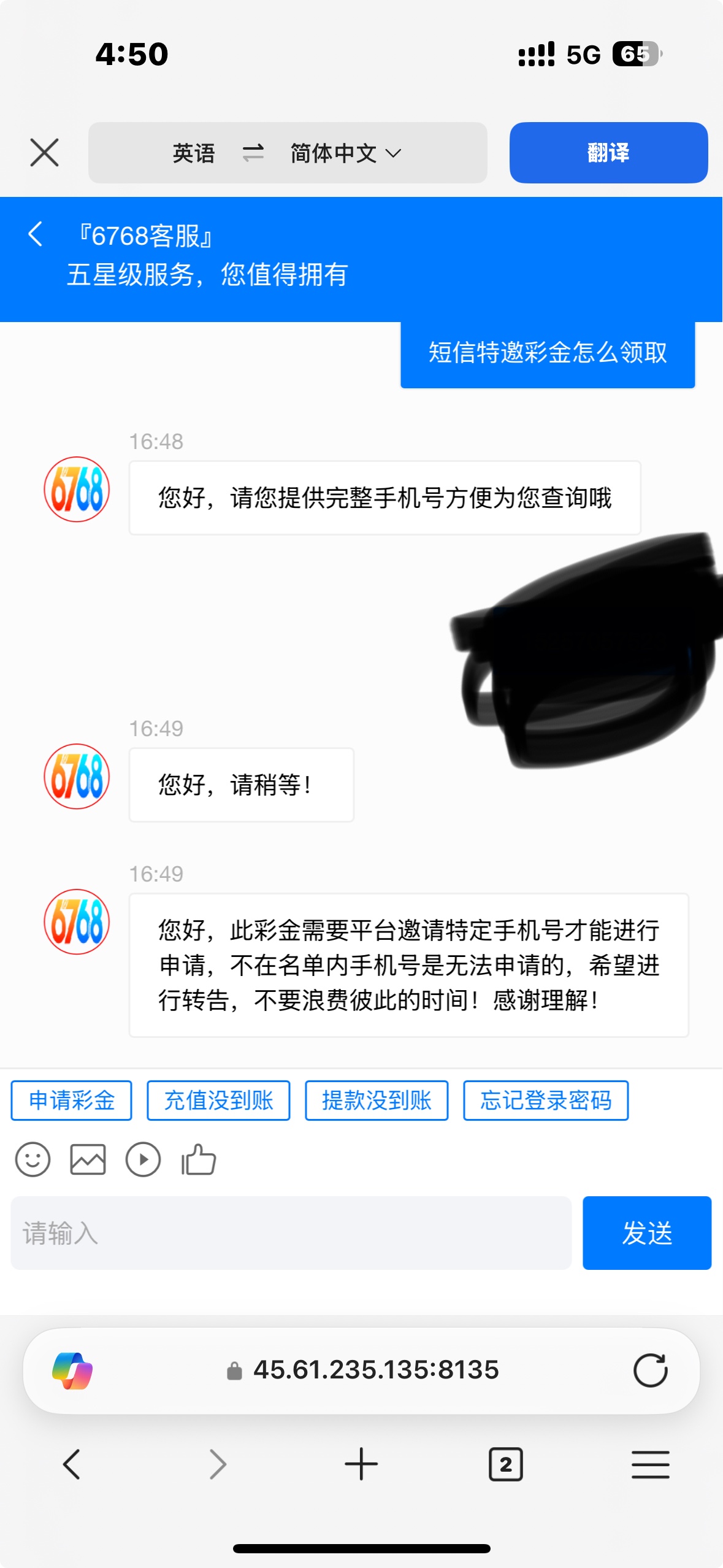Open the browser hamburger menu
The width and height of the screenshot is (723, 1568).
650,1464
